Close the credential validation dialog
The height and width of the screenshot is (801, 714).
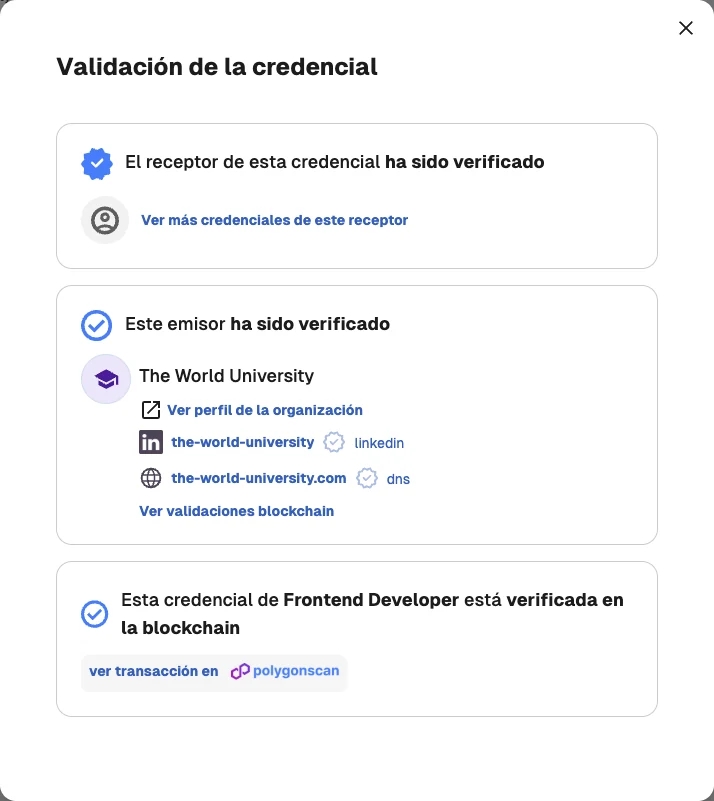686,28
